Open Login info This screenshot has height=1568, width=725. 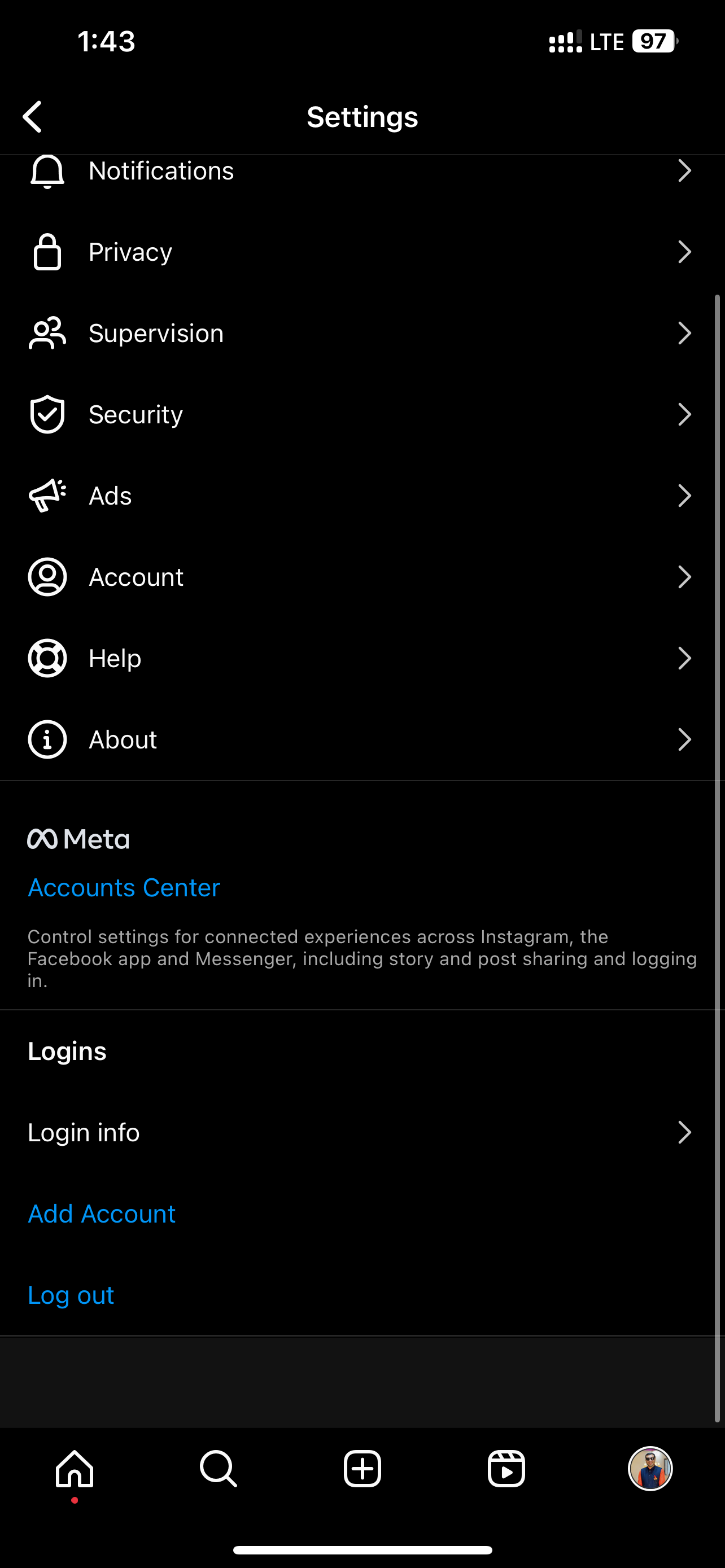pyautogui.click(x=84, y=1132)
